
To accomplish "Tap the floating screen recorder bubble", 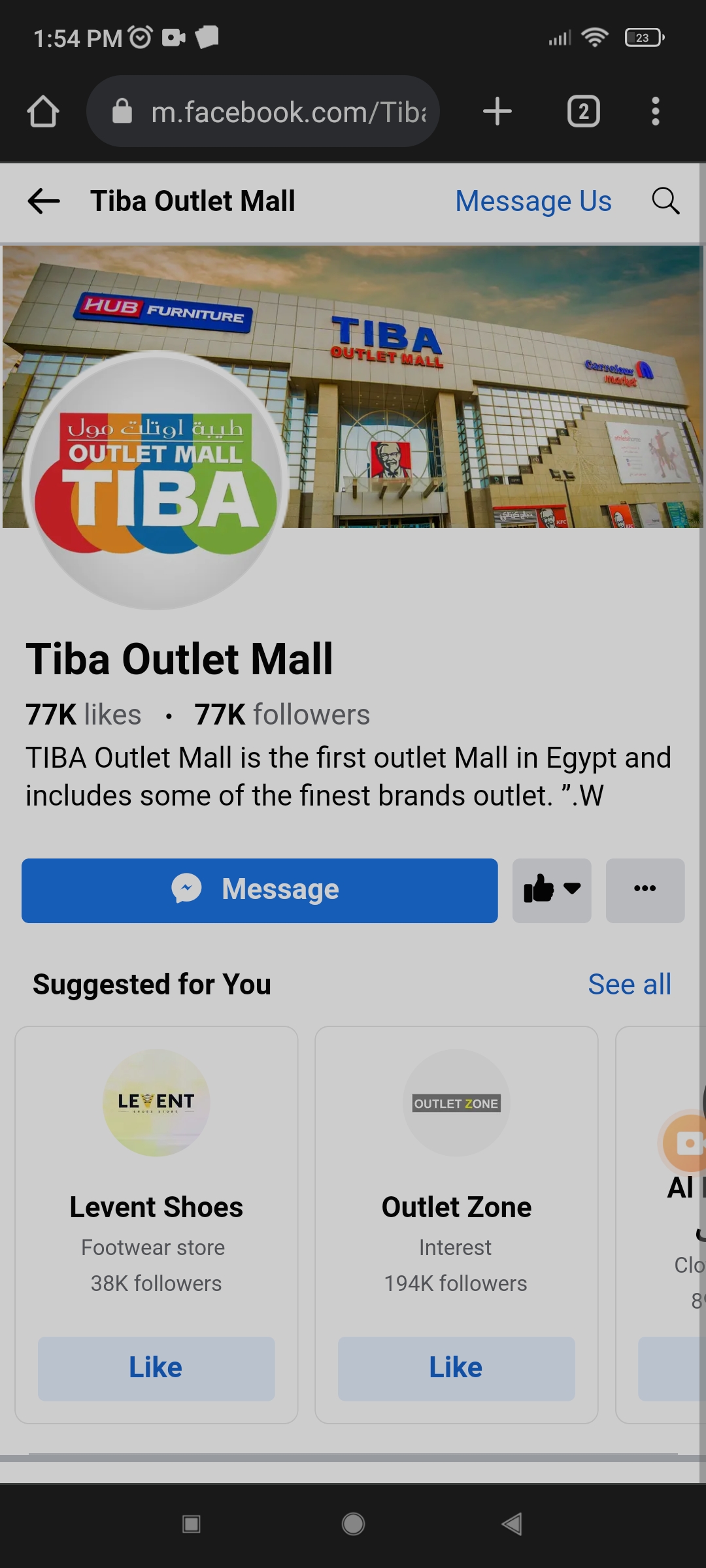I will pos(686,1143).
